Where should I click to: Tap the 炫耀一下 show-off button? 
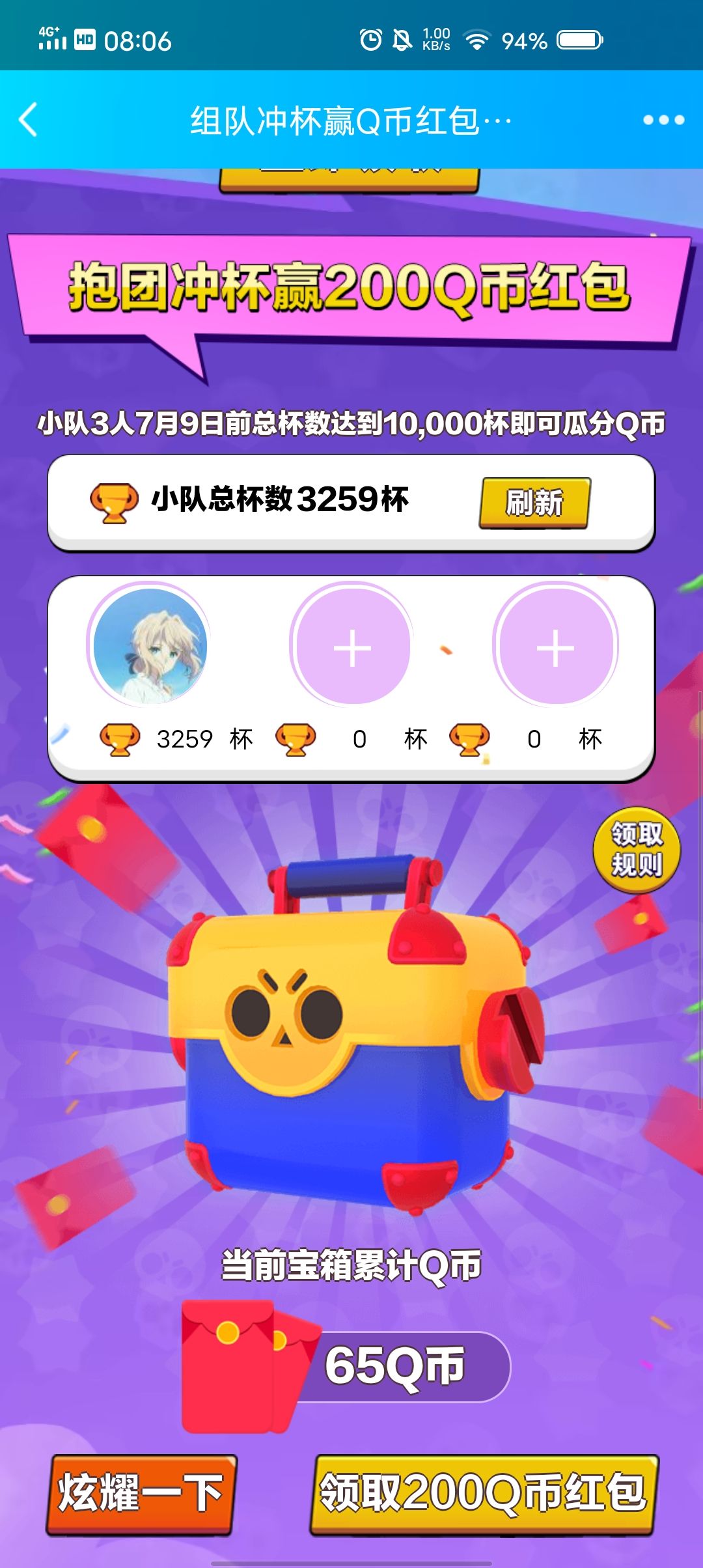pos(141,1494)
